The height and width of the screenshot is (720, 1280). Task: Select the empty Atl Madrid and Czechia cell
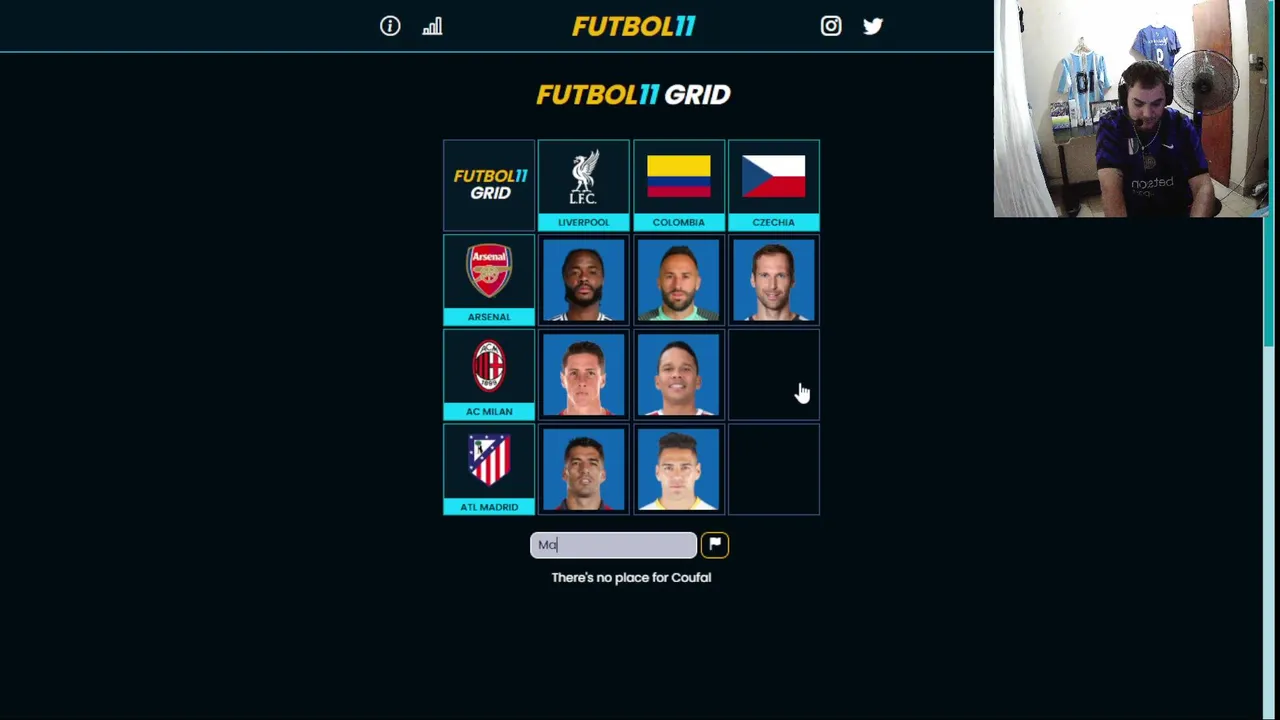pos(773,470)
